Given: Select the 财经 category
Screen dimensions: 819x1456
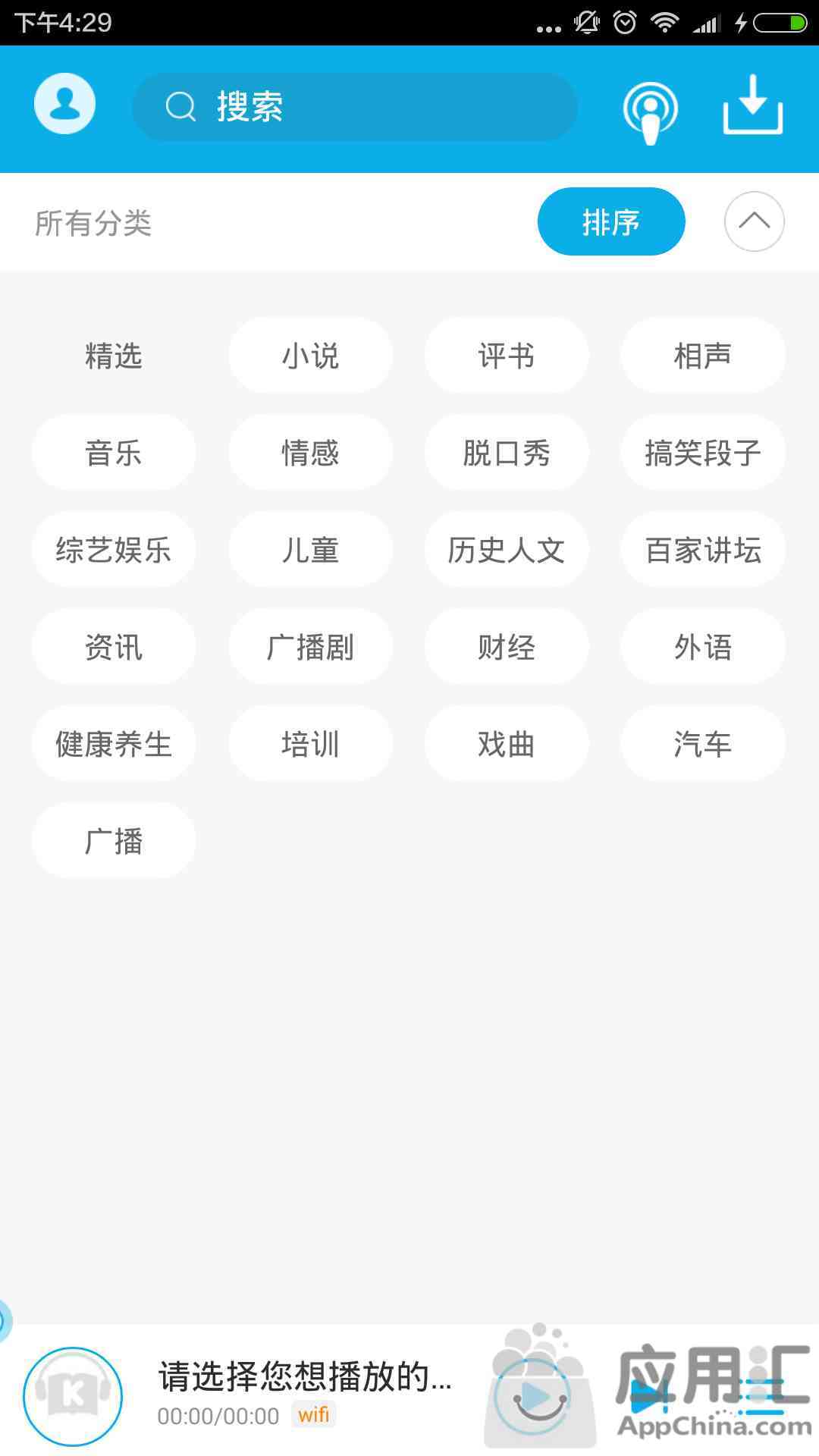Looking at the screenshot, I should tap(507, 646).
